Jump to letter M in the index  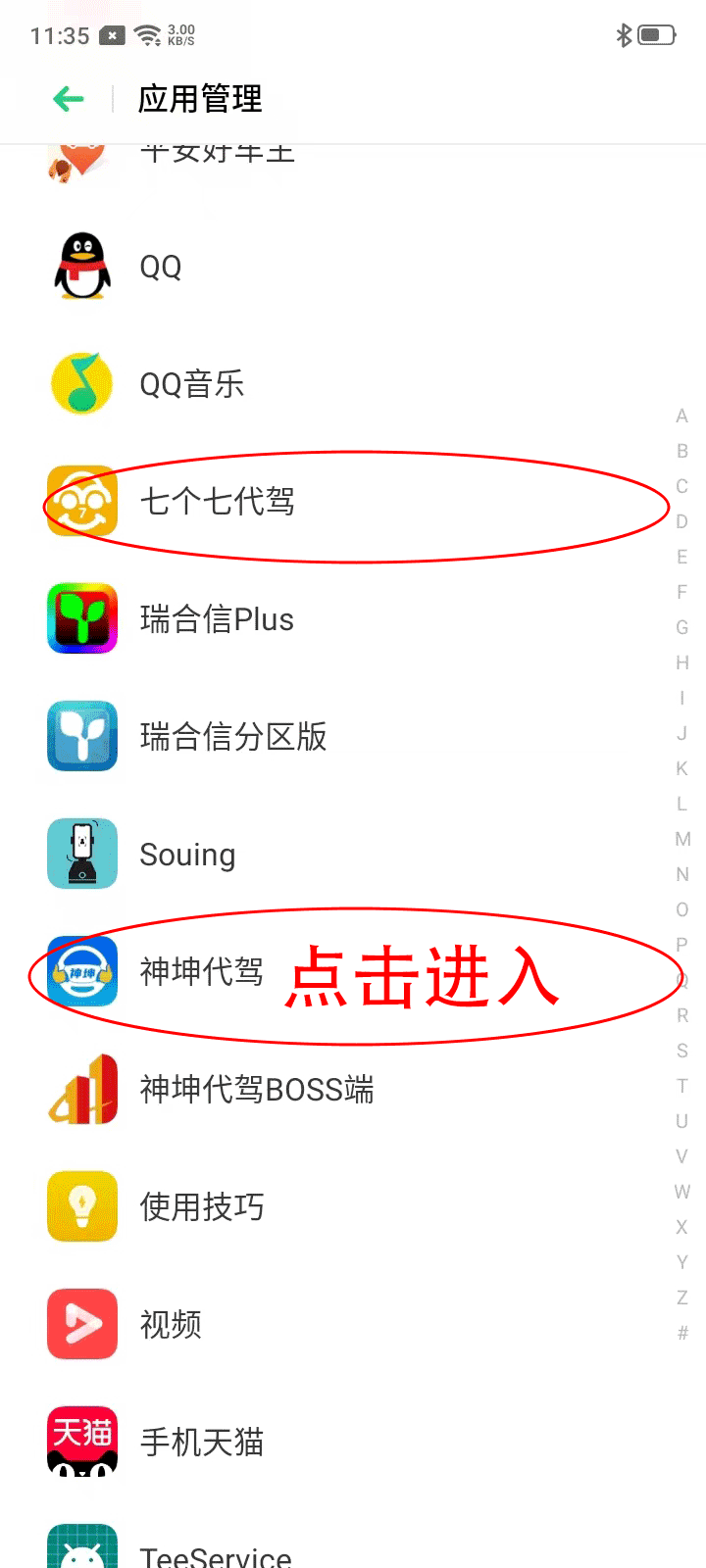pos(682,839)
